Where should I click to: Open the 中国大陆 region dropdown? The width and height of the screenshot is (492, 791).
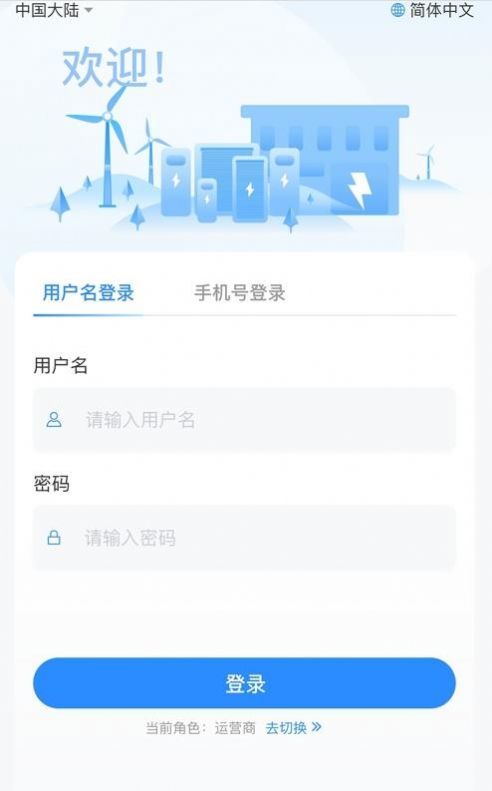[54, 10]
